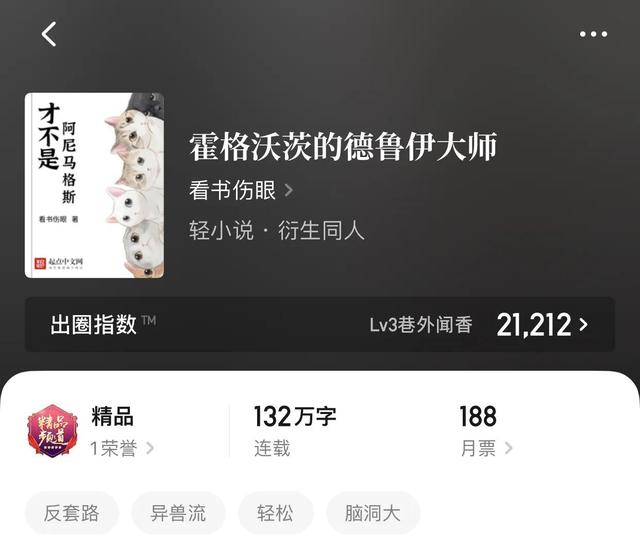Screen dimensions: 640x552
Task: Open the three-dot overflow menu
Action: pos(593,34)
